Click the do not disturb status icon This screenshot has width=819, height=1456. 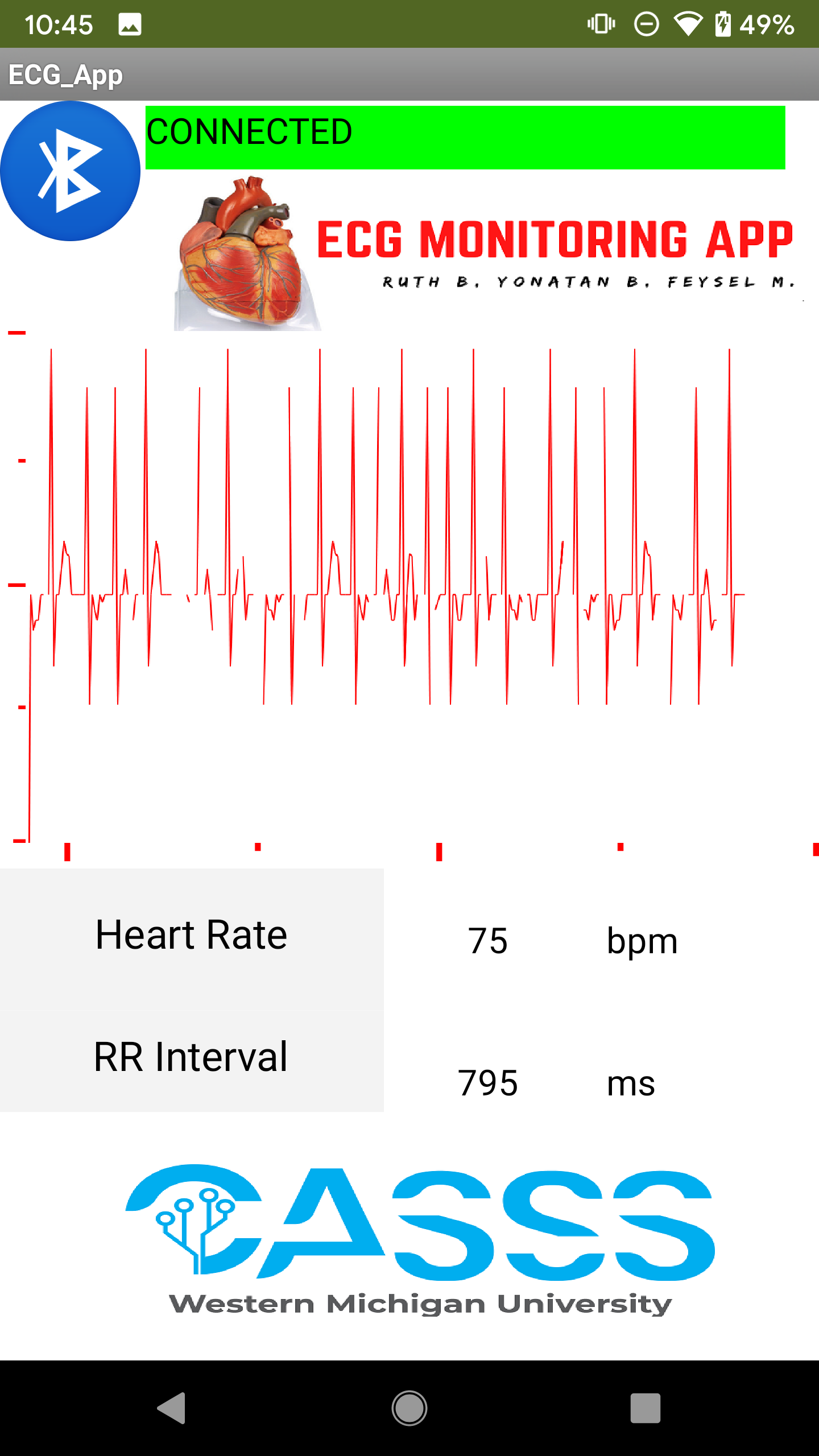(646, 24)
